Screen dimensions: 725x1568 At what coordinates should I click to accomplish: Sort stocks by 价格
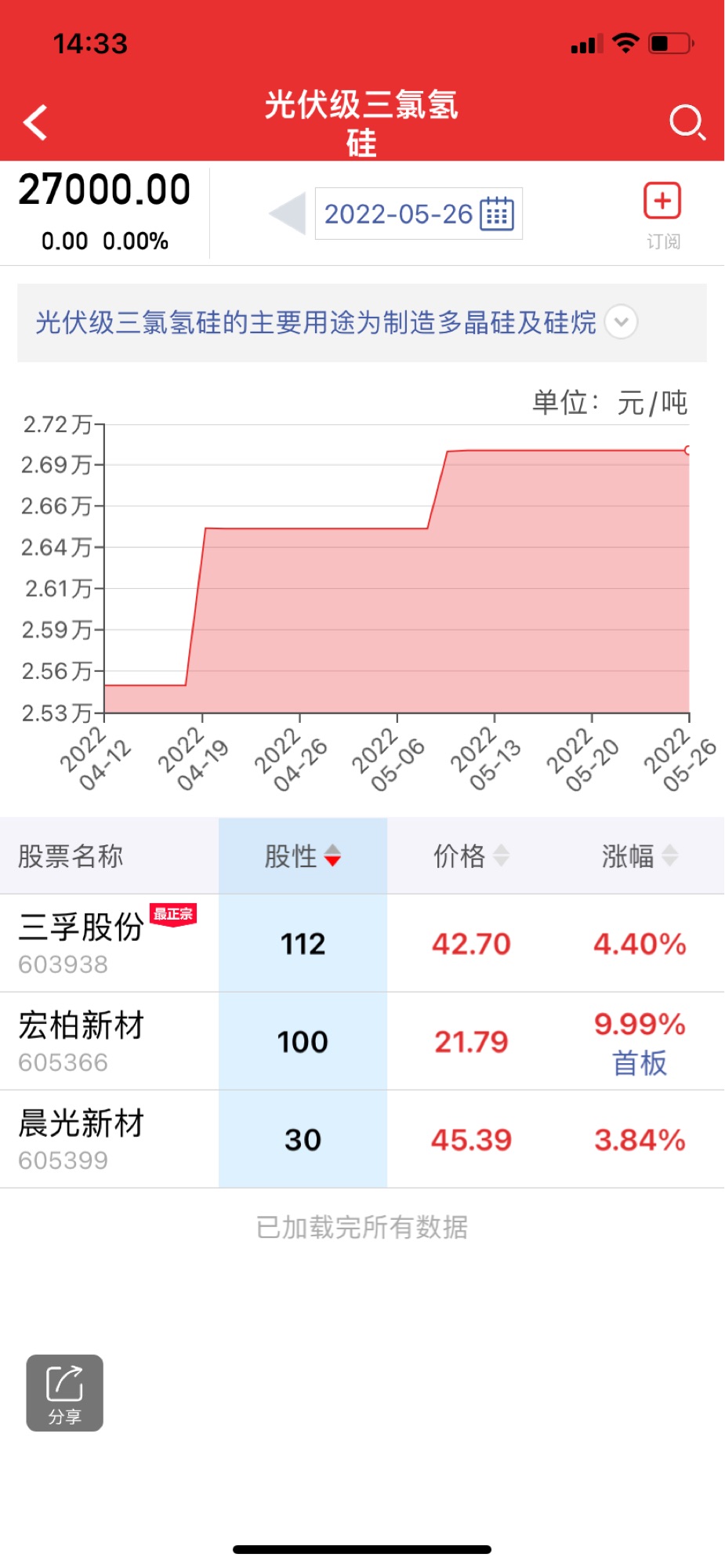471,856
